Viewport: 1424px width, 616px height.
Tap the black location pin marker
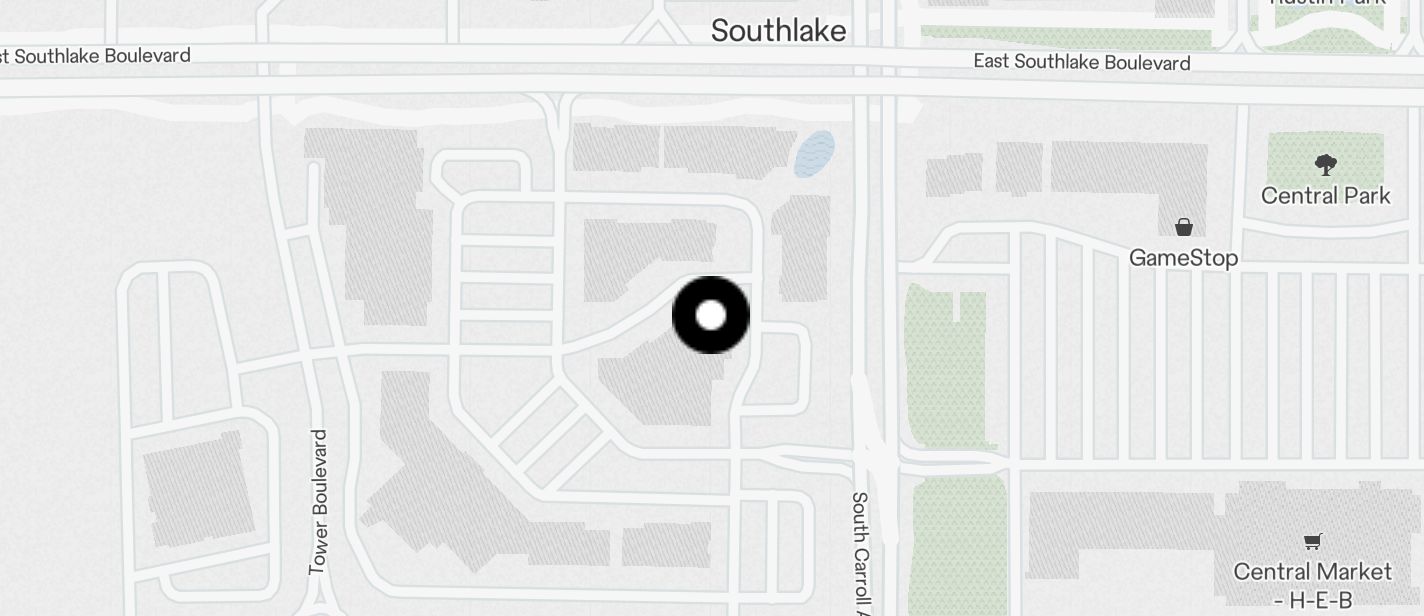pos(711,315)
